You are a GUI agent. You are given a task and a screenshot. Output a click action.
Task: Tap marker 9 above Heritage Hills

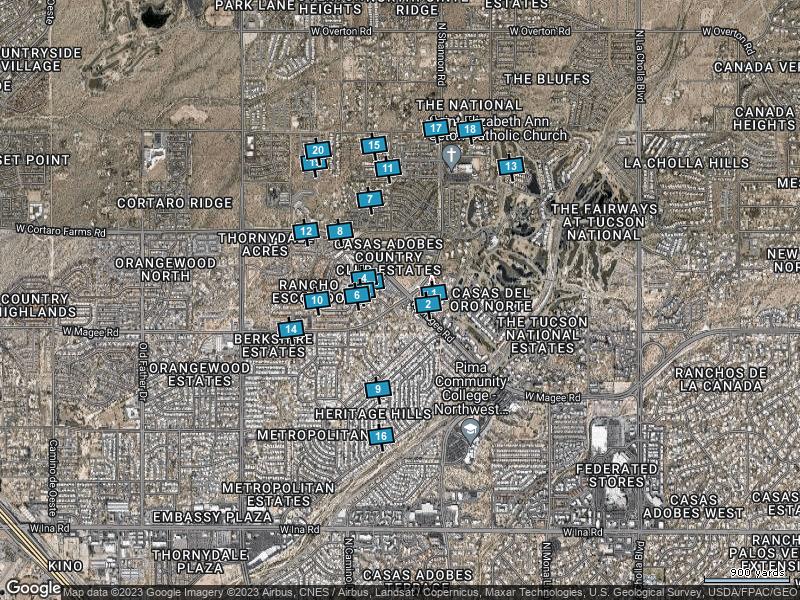tap(378, 388)
